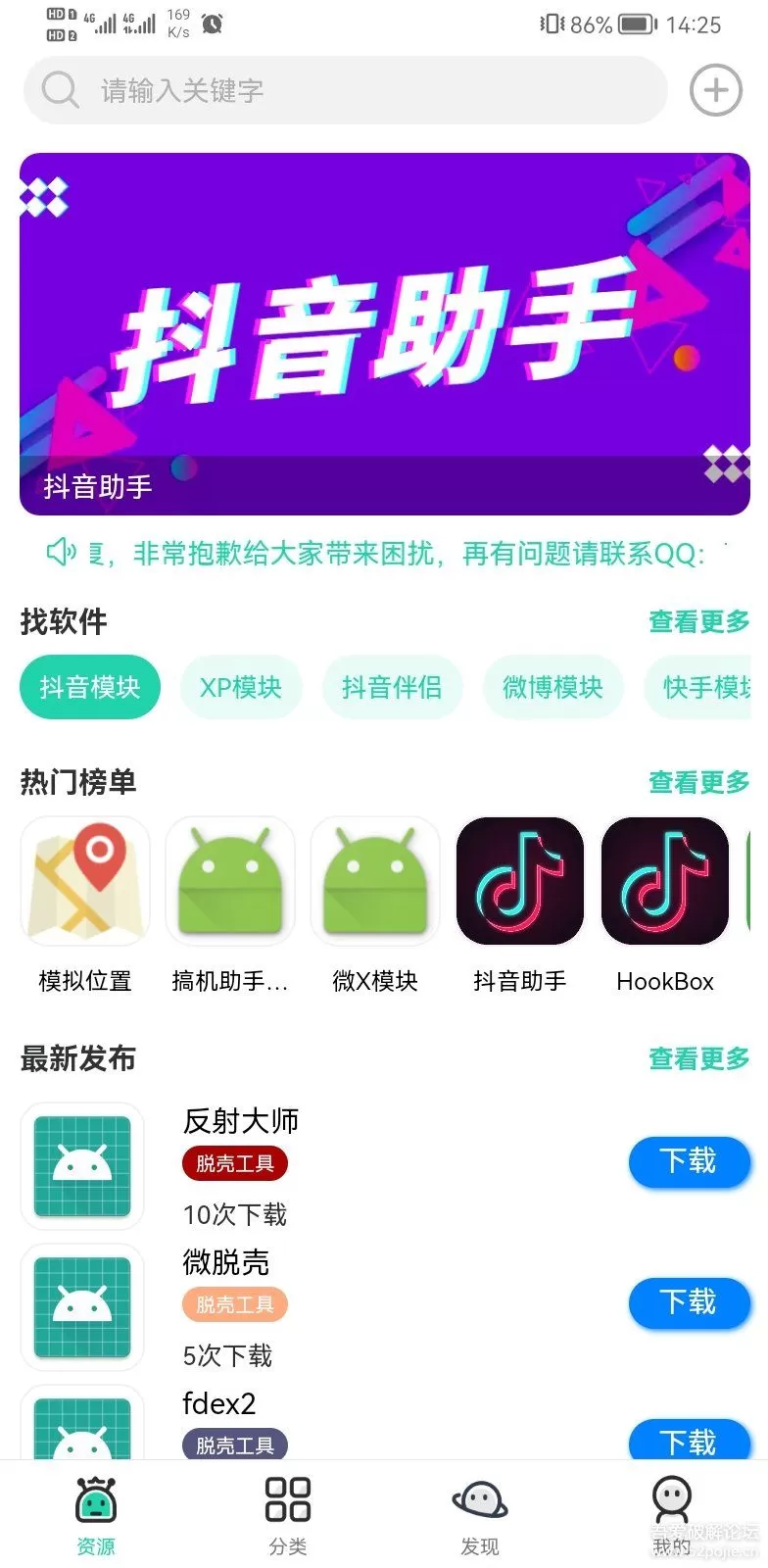Open the plus add button
The image size is (768, 1568).
[x=715, y=91]
